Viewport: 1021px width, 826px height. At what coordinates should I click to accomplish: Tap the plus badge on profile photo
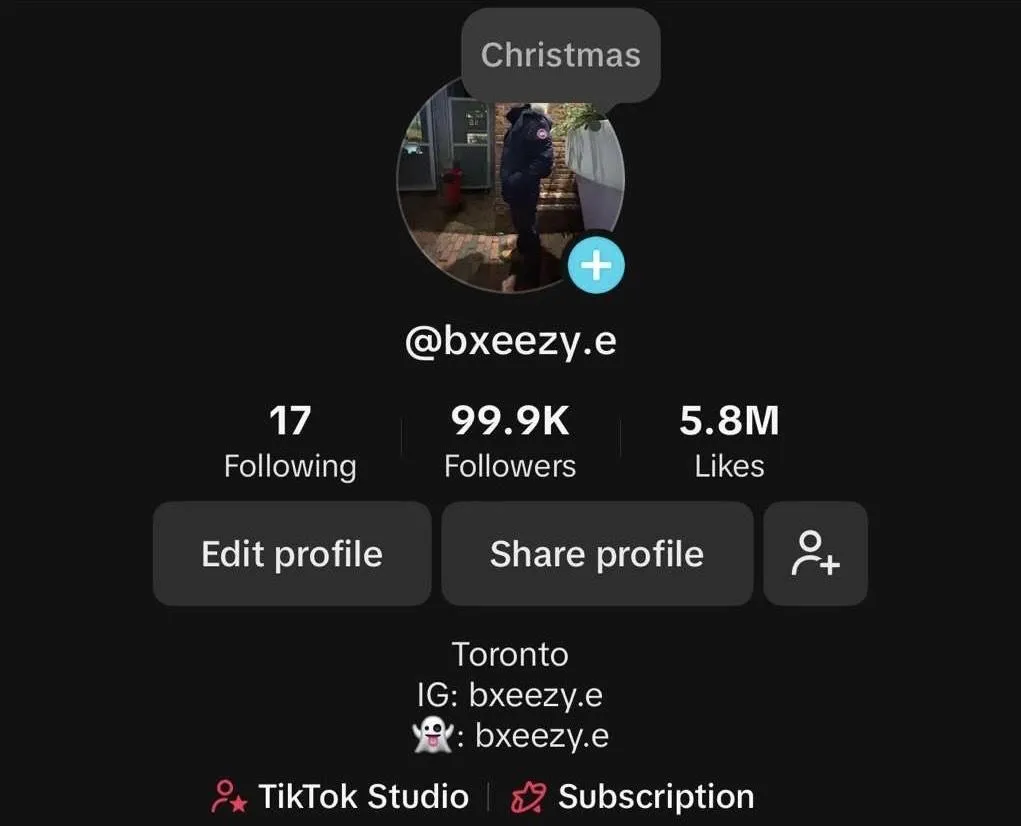pos(596,266)
